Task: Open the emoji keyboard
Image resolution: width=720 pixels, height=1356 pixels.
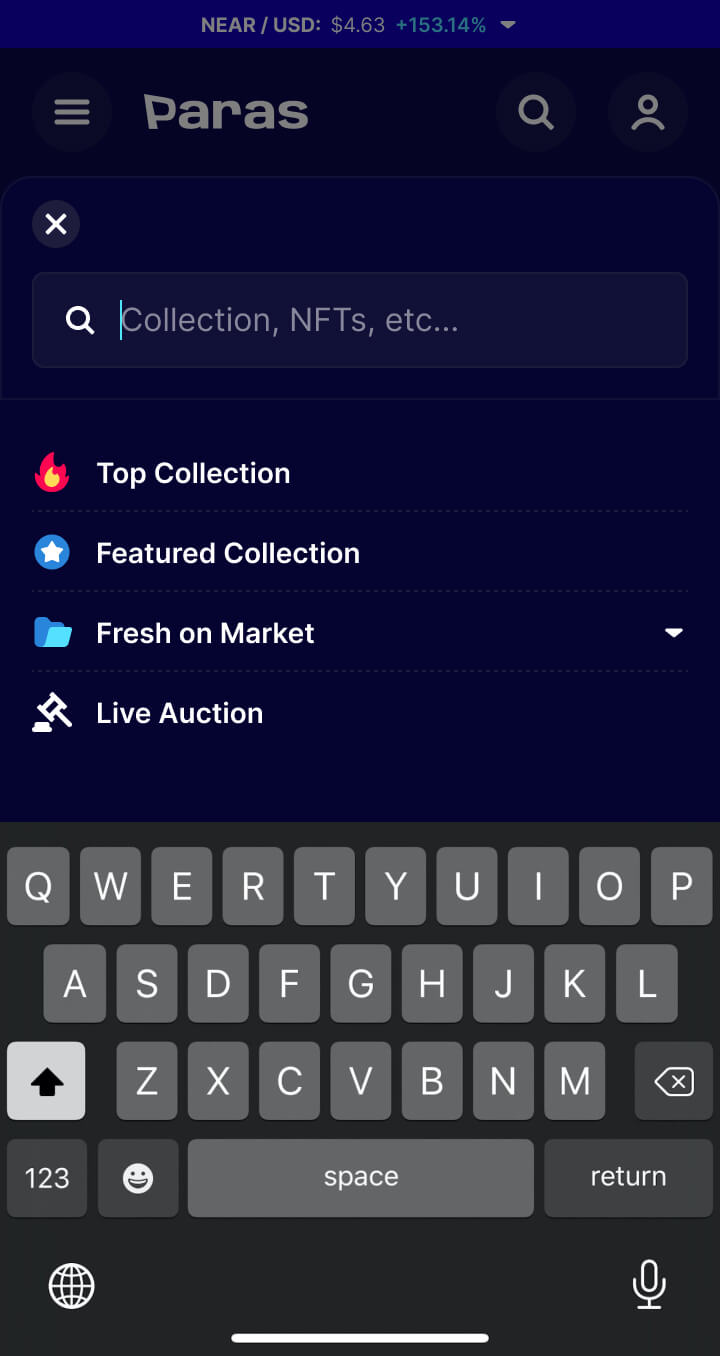Action: coord(138,1177)
